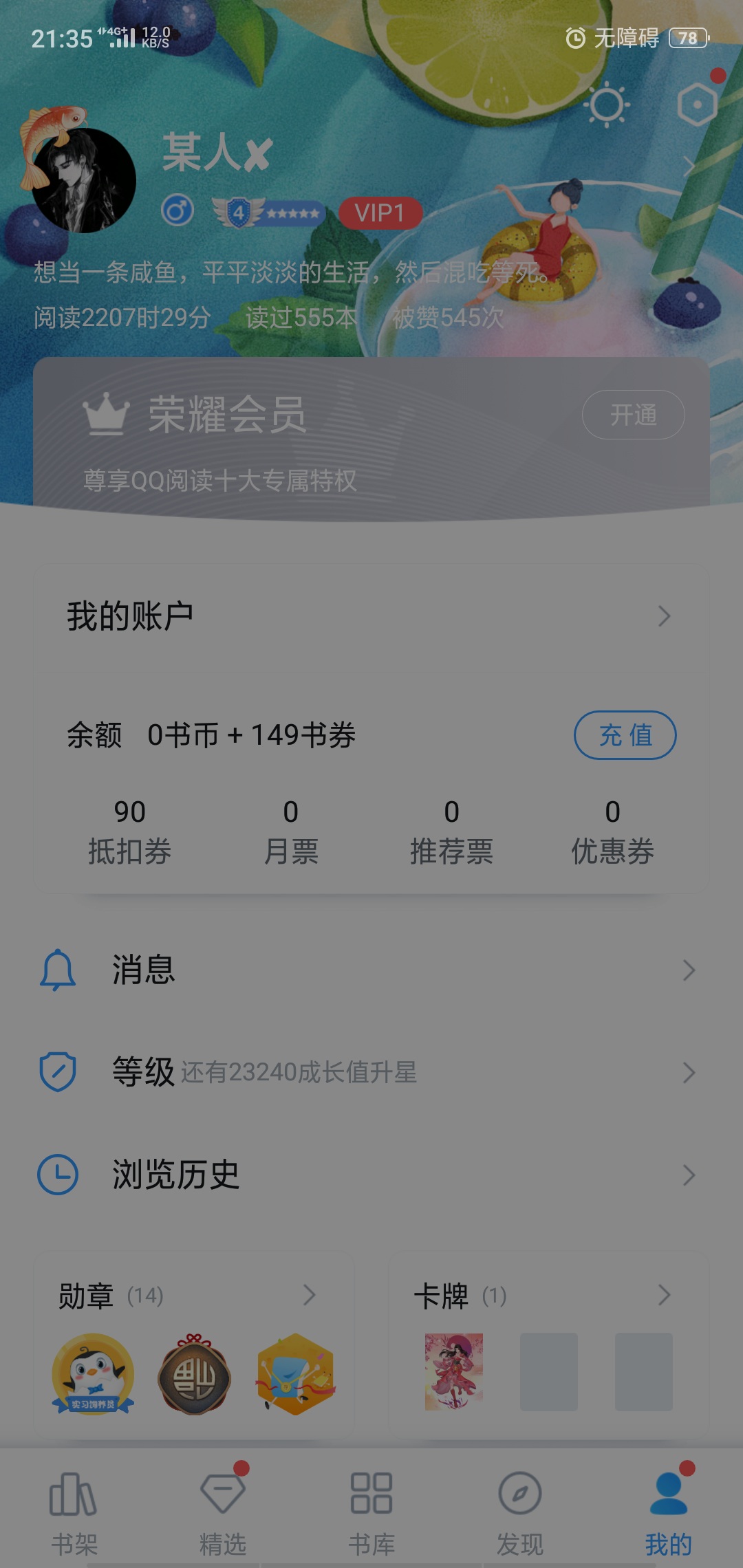Open the 等级 level page
The width and height of the screenshot is (743, 1568).
(x=371, y=1072)
